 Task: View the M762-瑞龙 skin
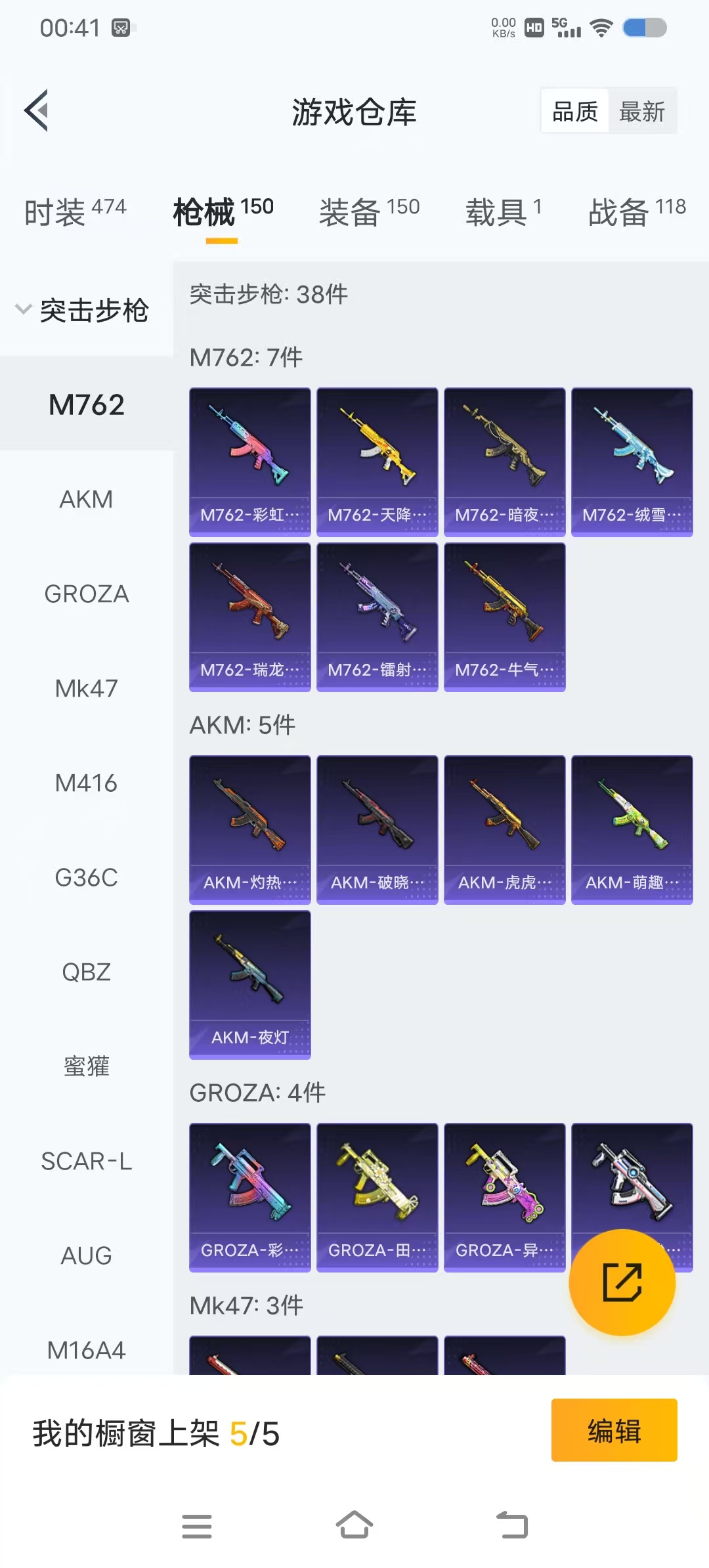coord(249,617)
